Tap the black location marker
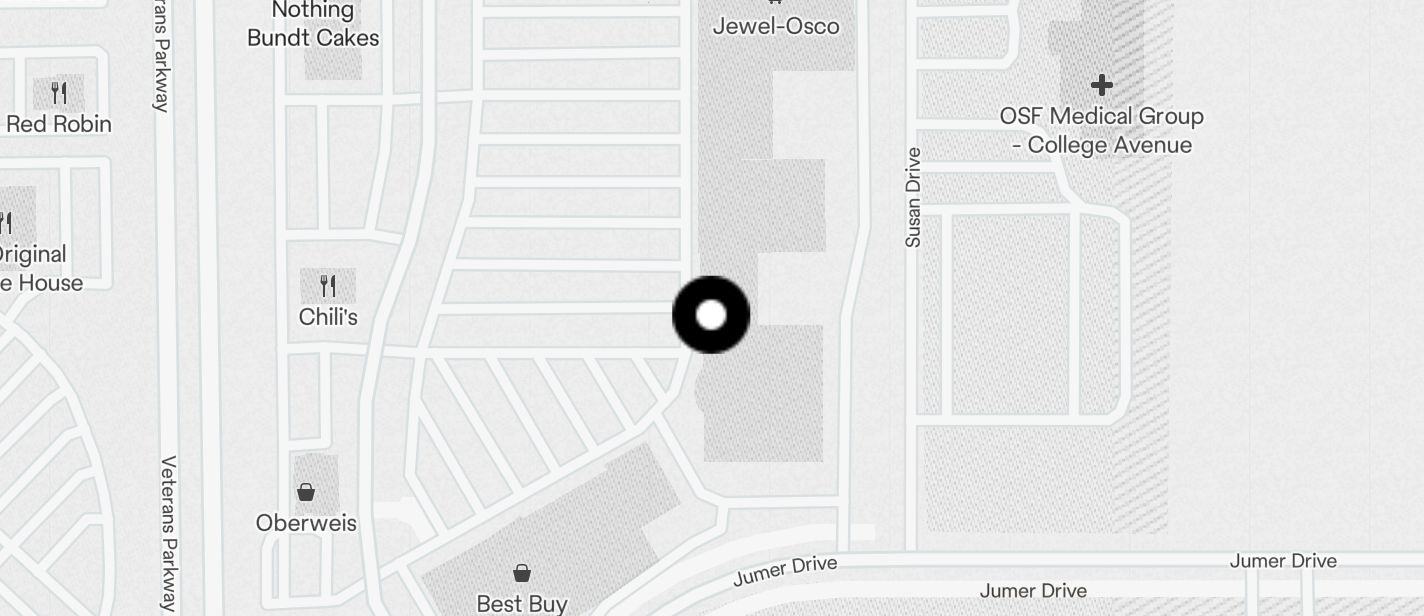Image resolution: width=1424 pixels, height=616 pixels. 711,315
